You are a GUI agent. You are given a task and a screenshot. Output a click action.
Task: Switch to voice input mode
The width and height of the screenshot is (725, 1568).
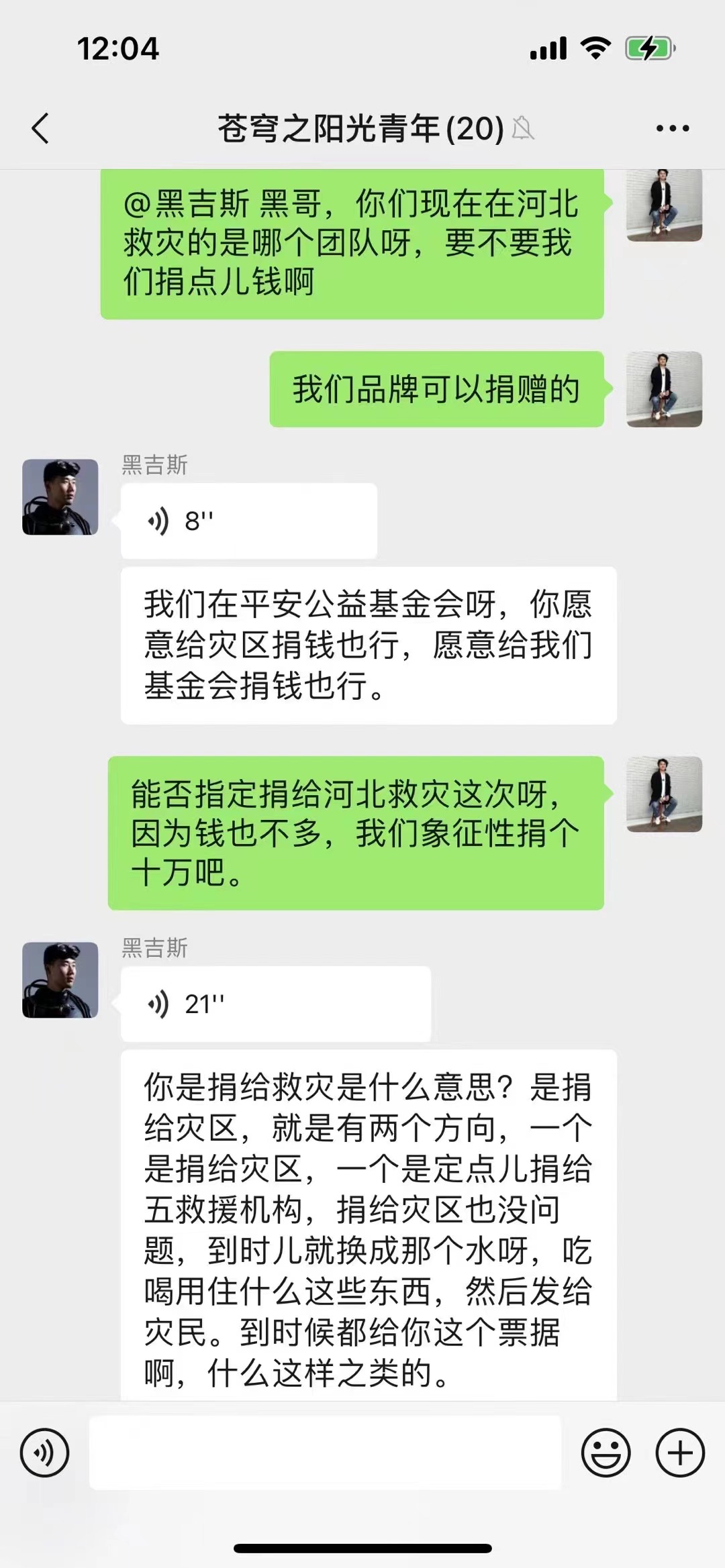[45, 1453]
